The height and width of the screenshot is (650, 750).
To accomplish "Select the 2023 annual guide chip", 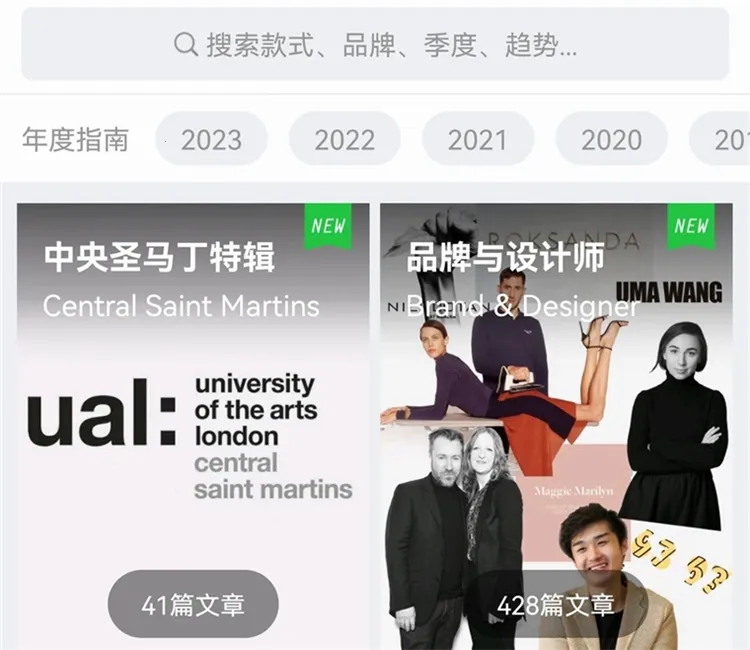I will click(211, 139).
